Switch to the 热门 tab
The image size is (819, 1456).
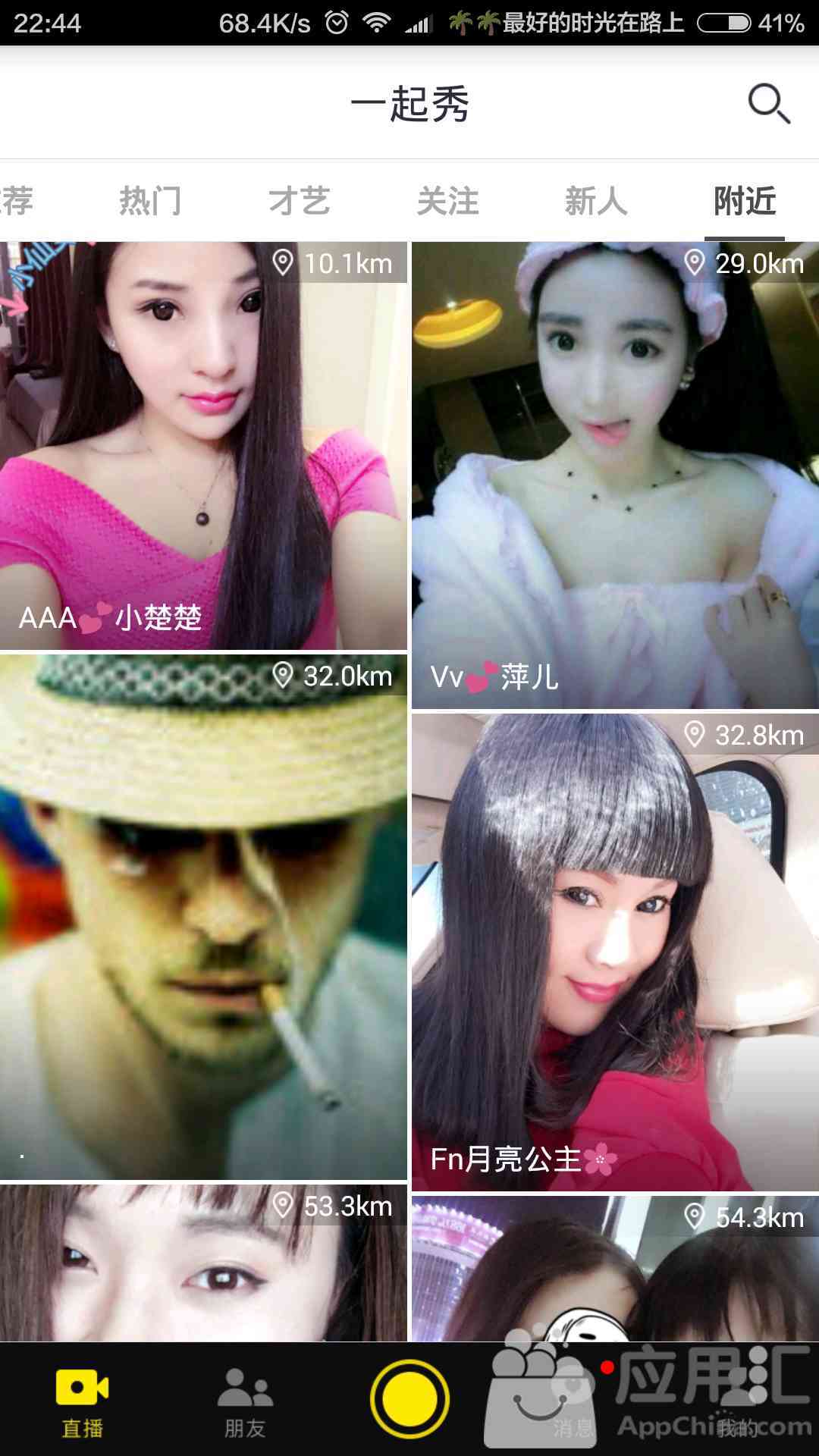coord(150,201)
